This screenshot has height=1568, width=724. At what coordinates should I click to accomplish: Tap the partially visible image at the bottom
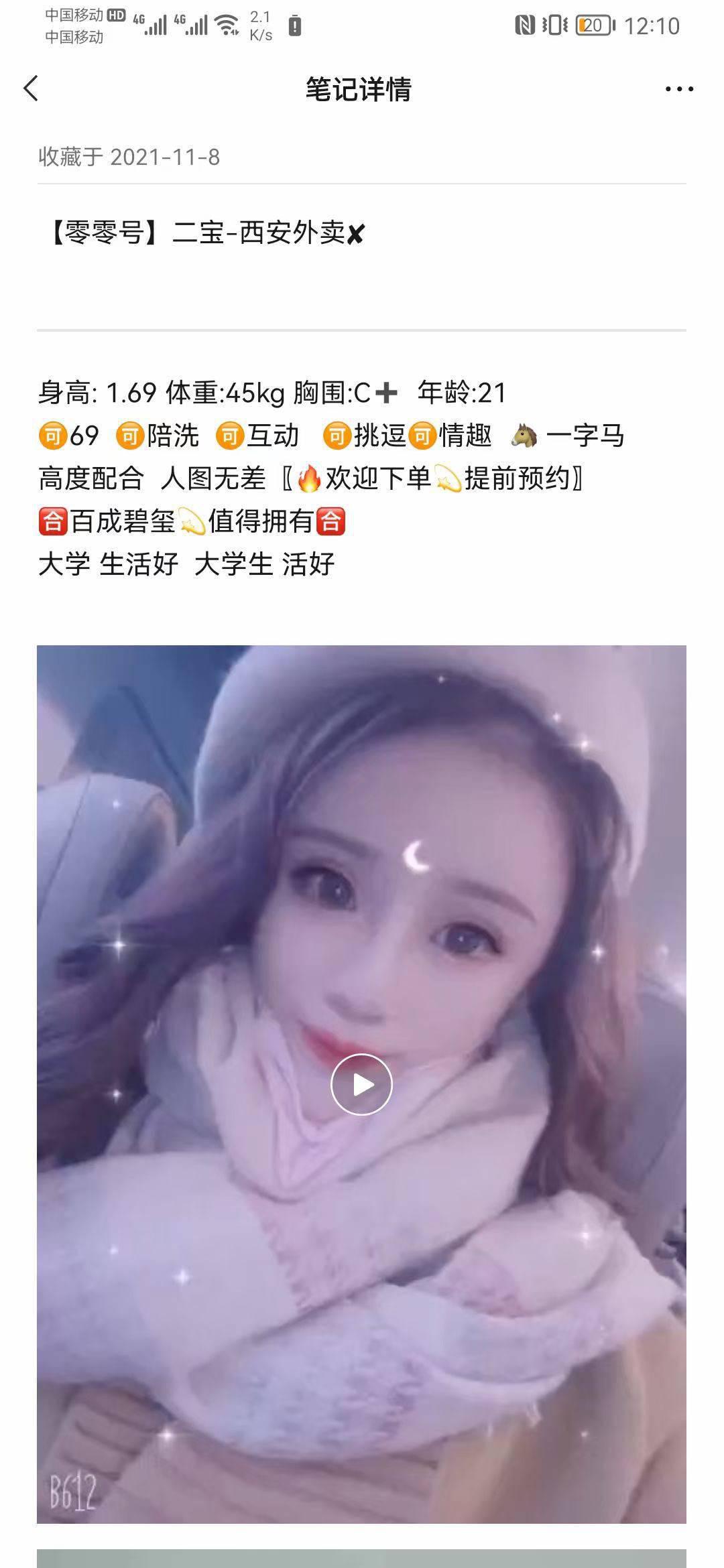pos(361,1558)
